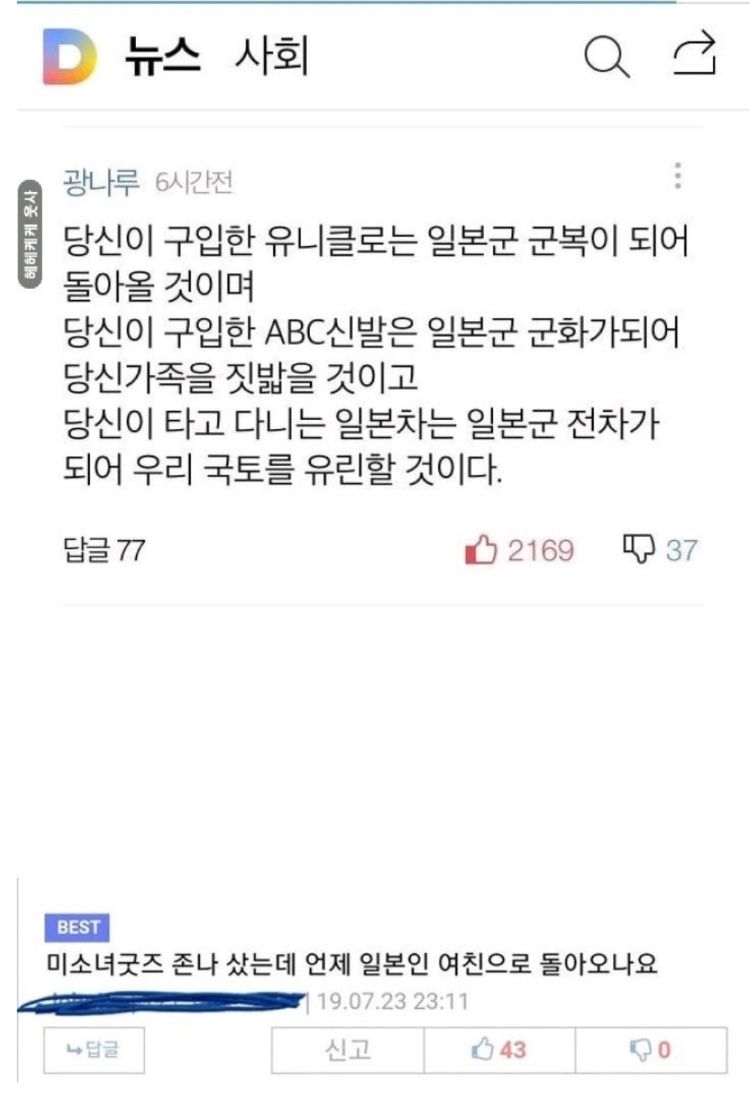The width and height of the screenshot is (754, 1108).
Task: View the profile of 광나루
Action: [x=102, y=182]
